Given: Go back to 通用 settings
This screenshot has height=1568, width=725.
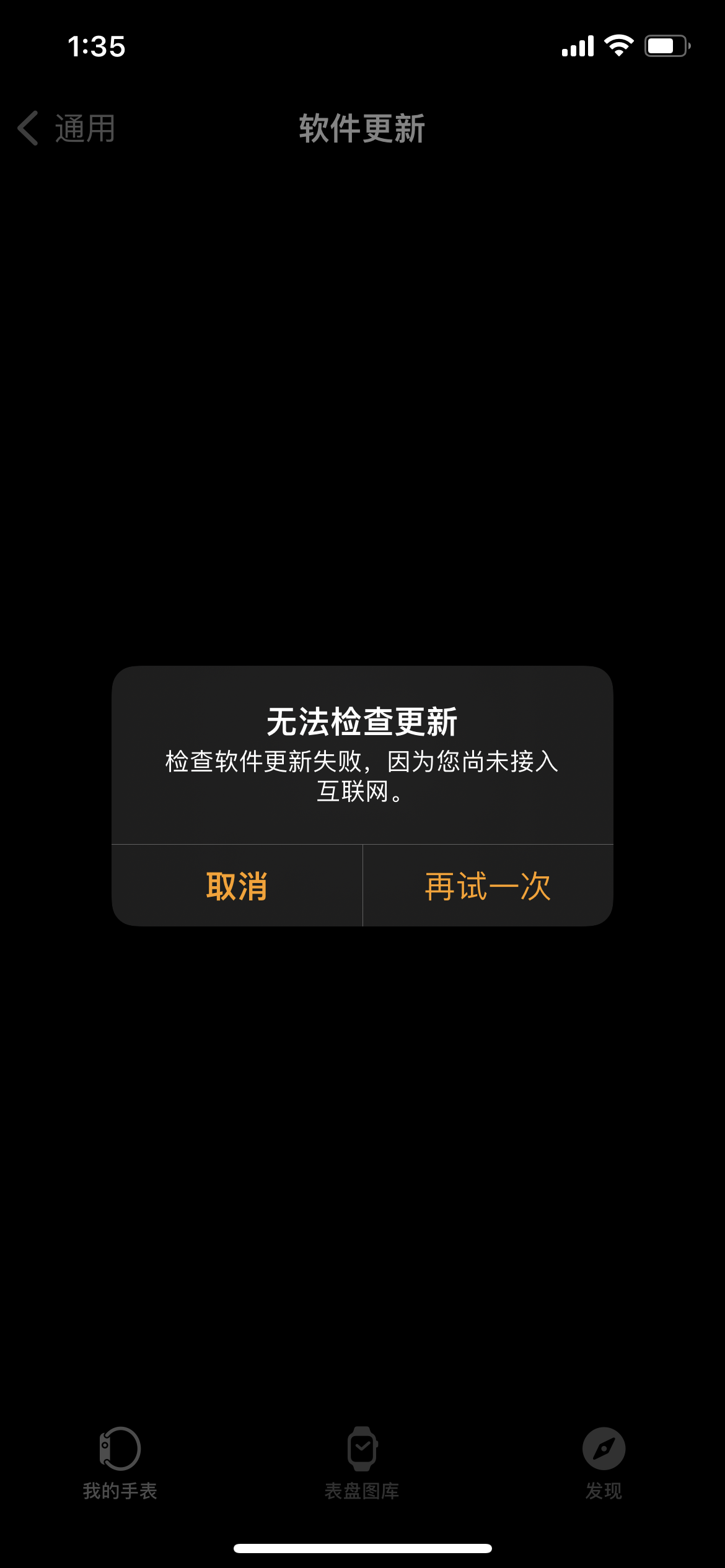Looking at the screenshot, I should click(67, 128).
